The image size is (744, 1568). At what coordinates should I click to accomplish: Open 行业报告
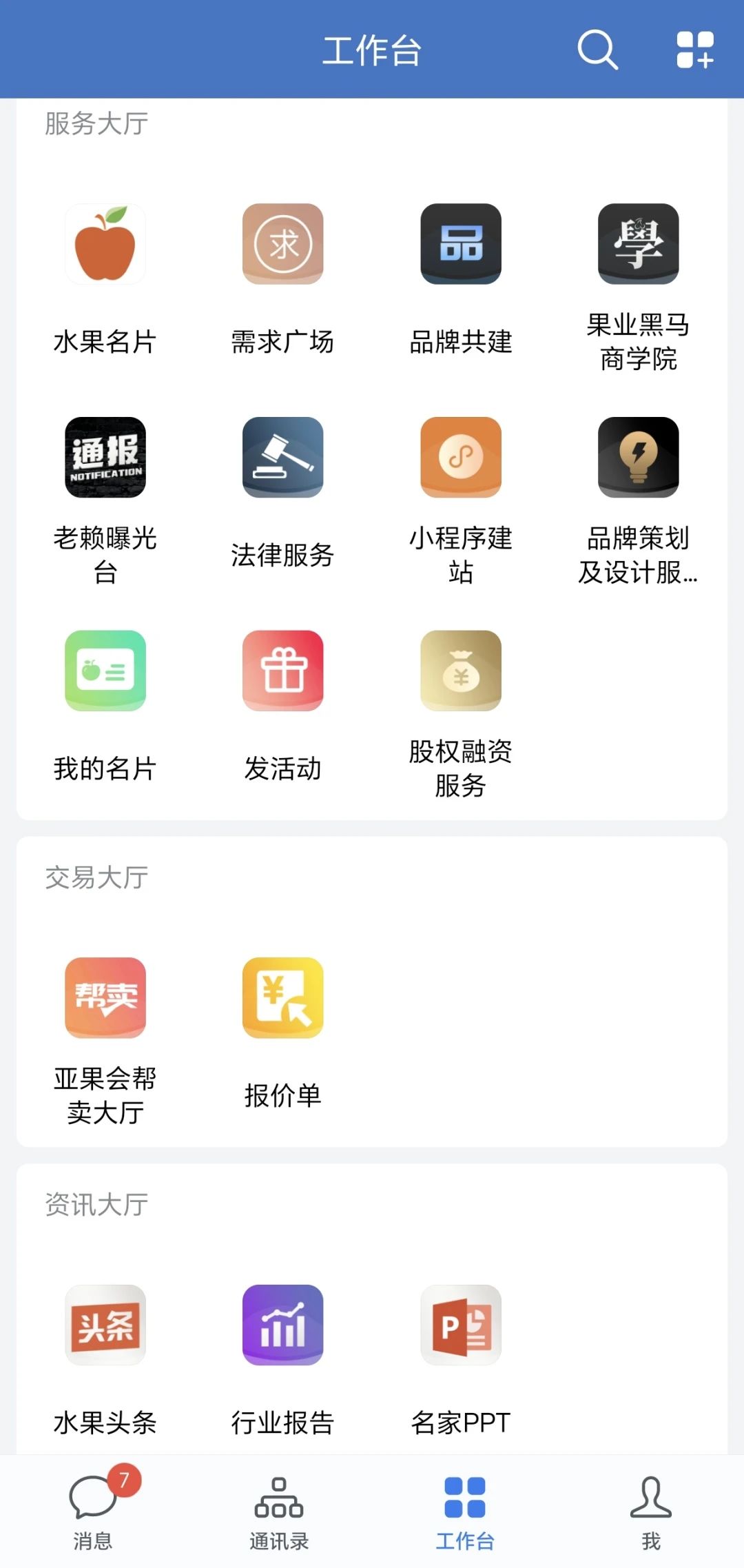(282, 1325)
